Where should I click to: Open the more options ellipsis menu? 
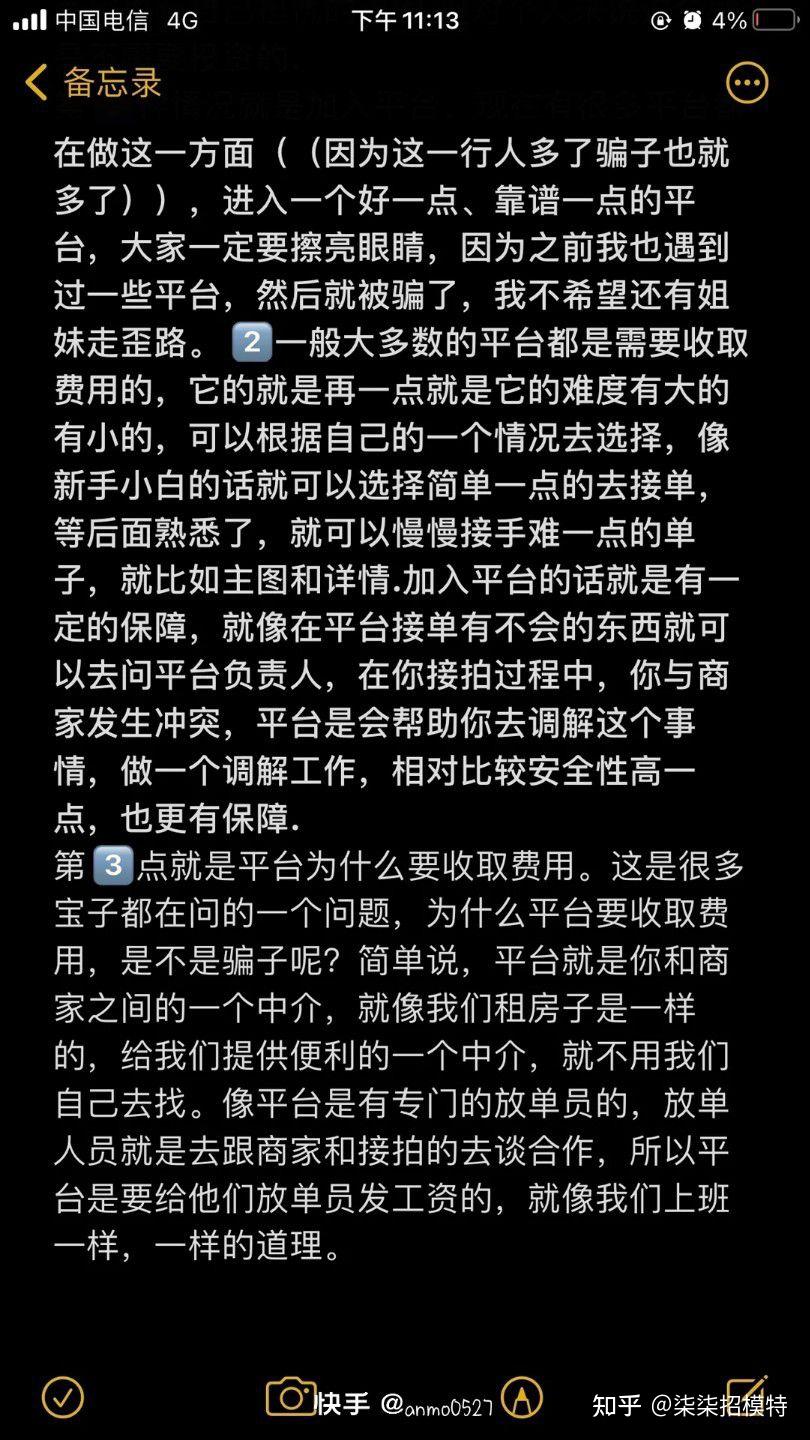747,84
